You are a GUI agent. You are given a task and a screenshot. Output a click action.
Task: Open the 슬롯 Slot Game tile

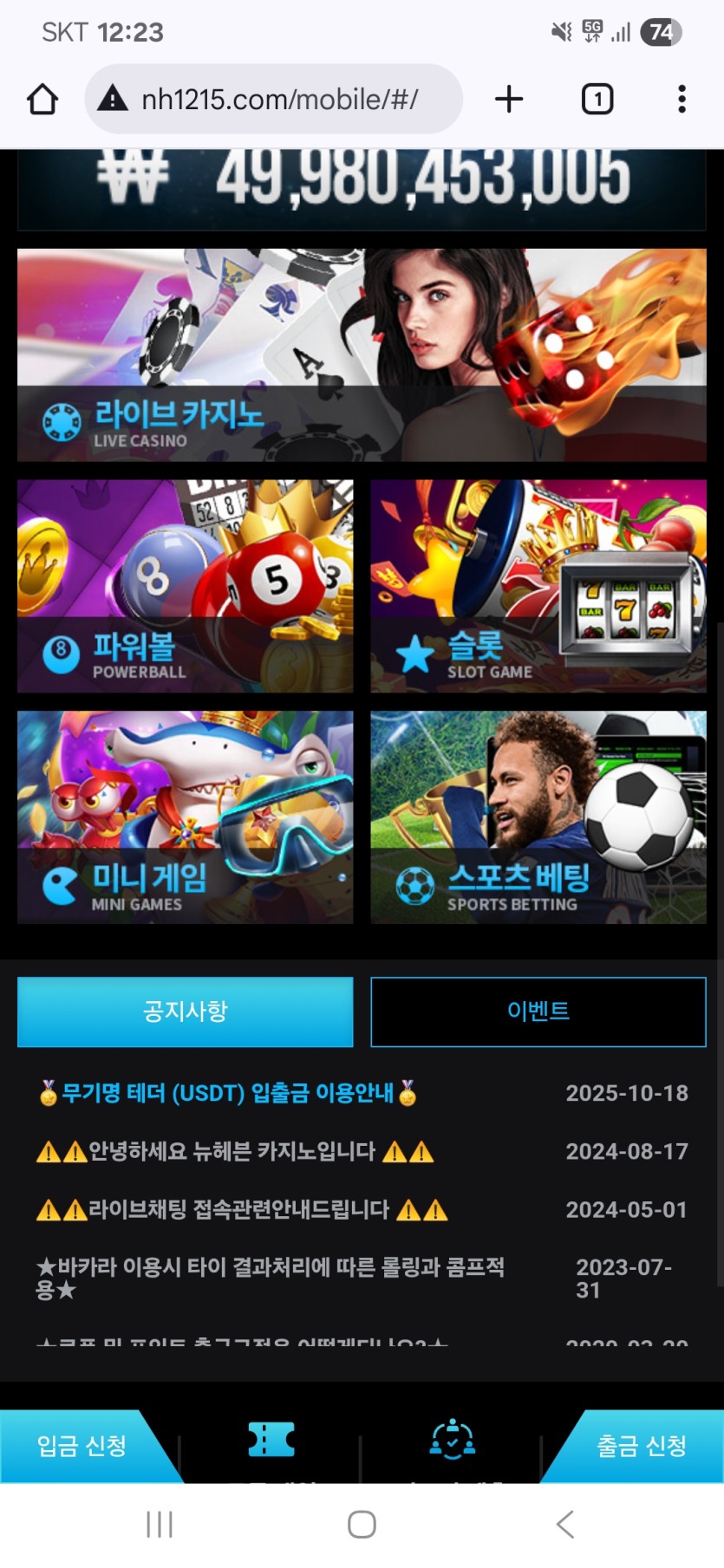[538, 586]
